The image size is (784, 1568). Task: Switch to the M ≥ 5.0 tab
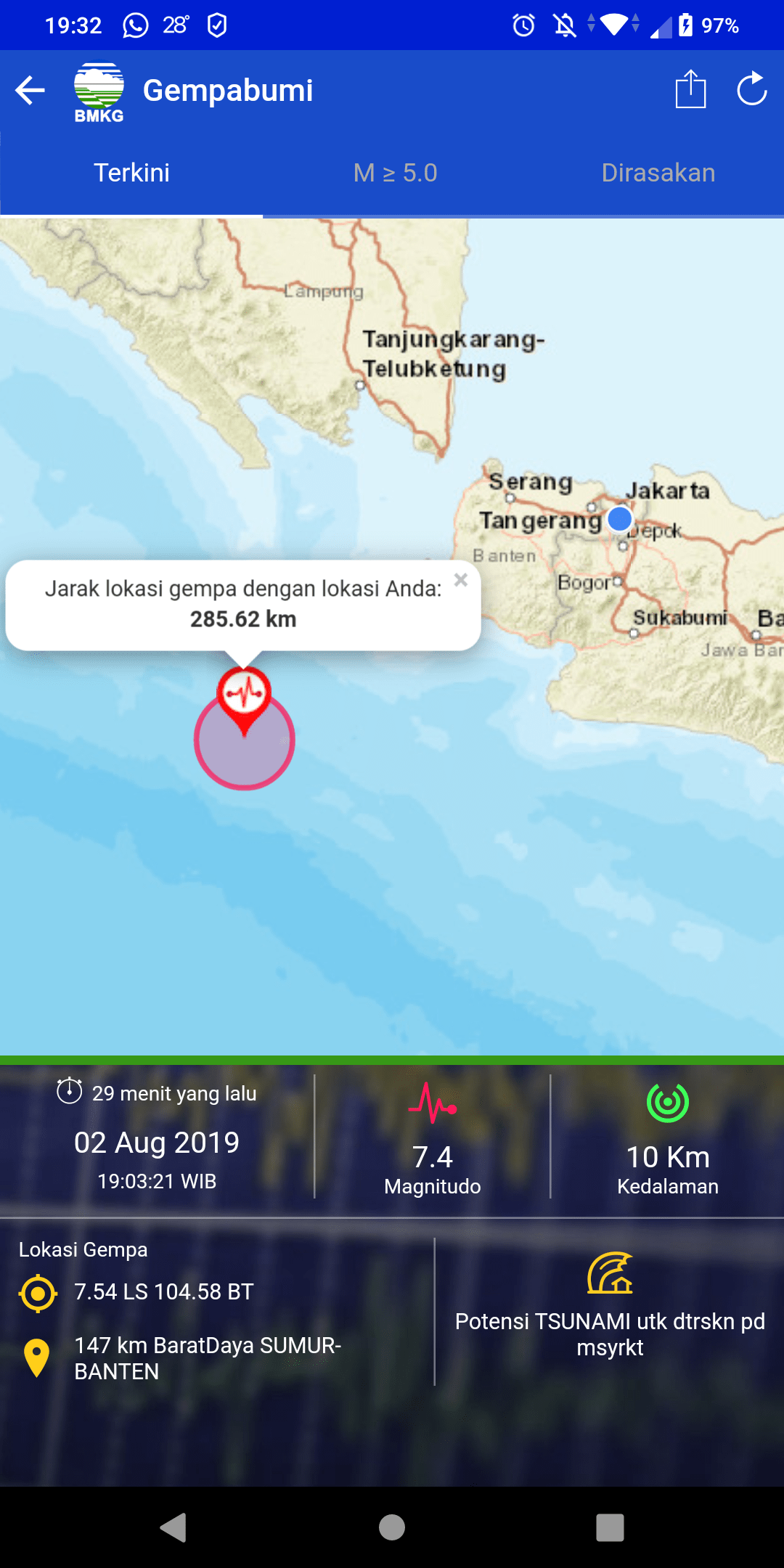[x=395, y=173]
